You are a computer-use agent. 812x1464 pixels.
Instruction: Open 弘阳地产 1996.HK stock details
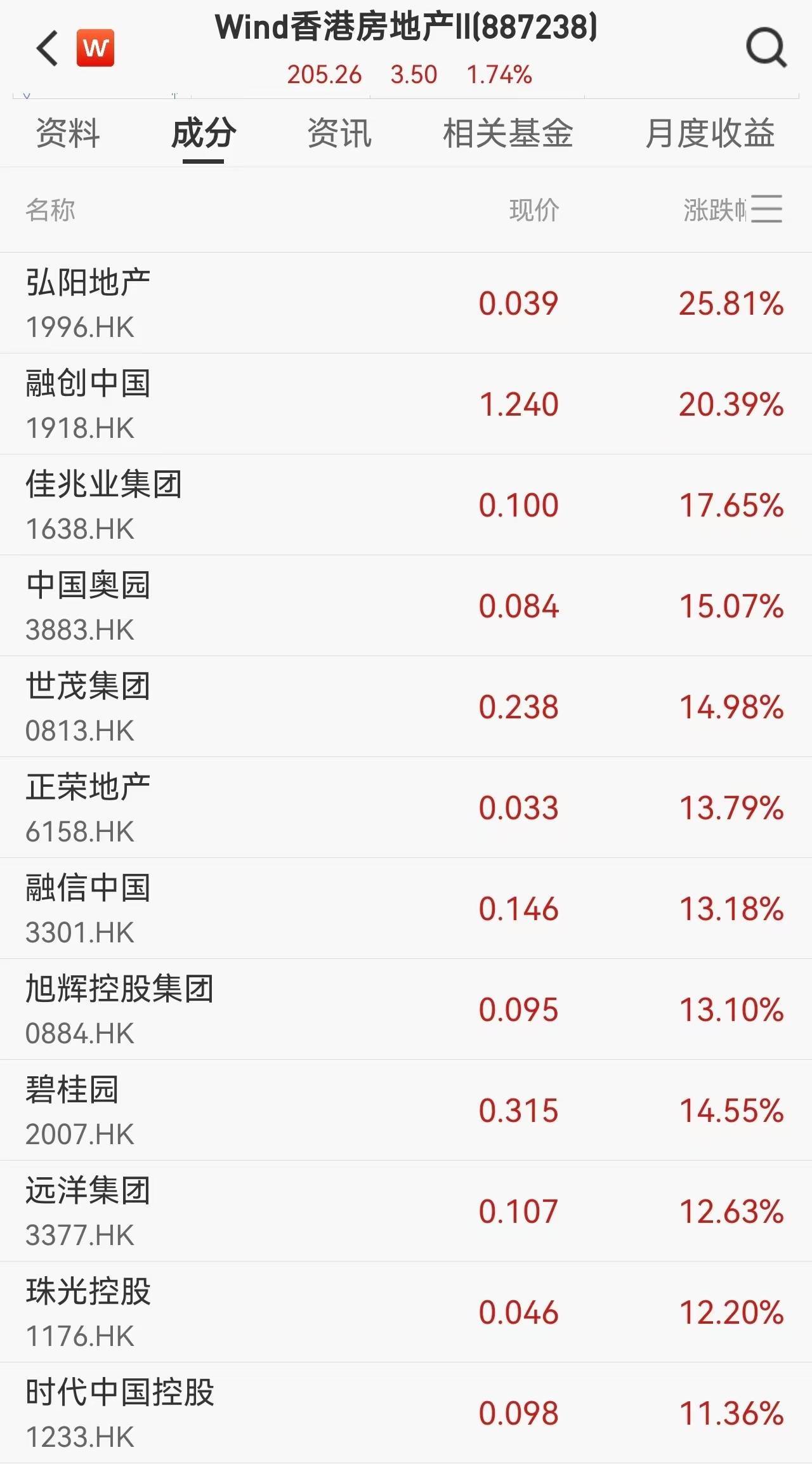coord(406,303)
